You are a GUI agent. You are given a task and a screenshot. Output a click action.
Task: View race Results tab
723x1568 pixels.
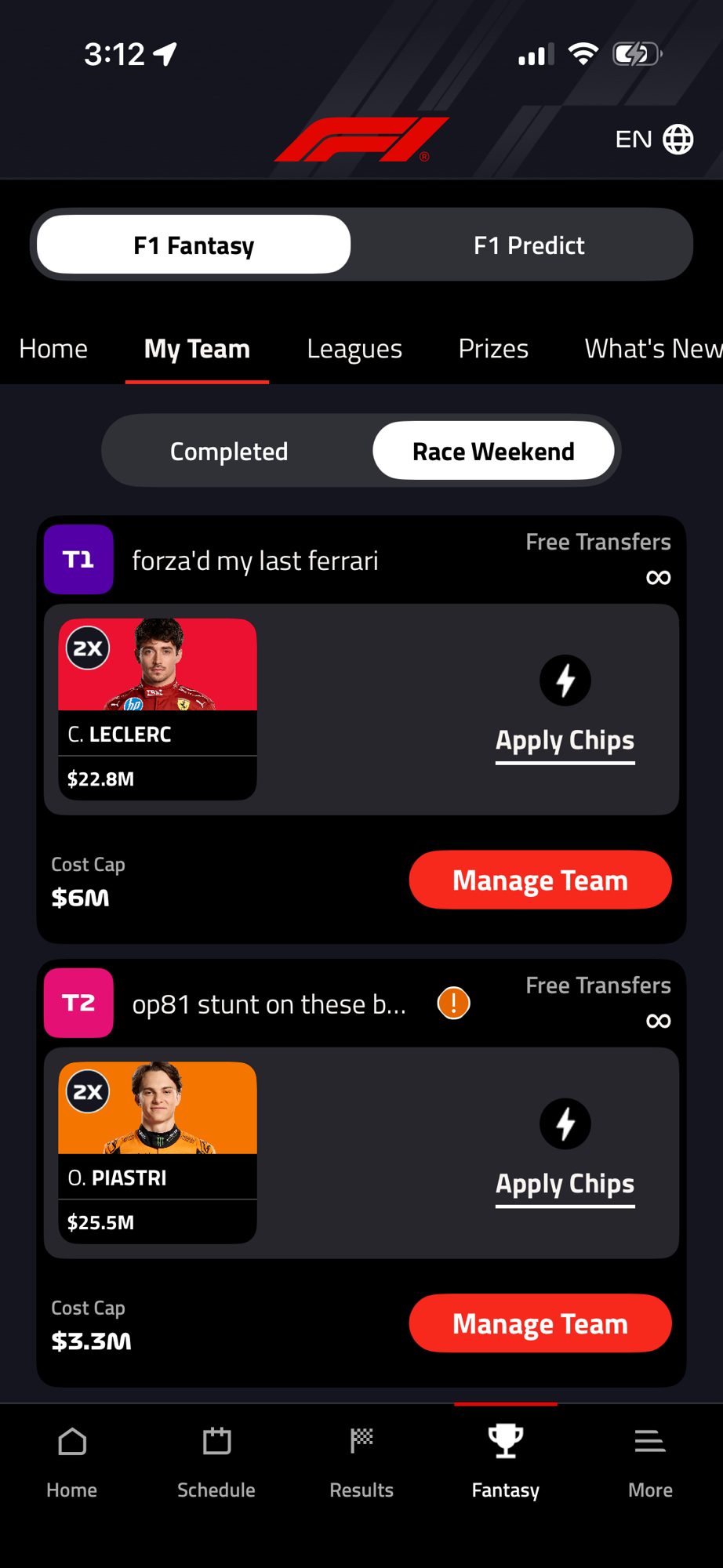point(361,1461)
